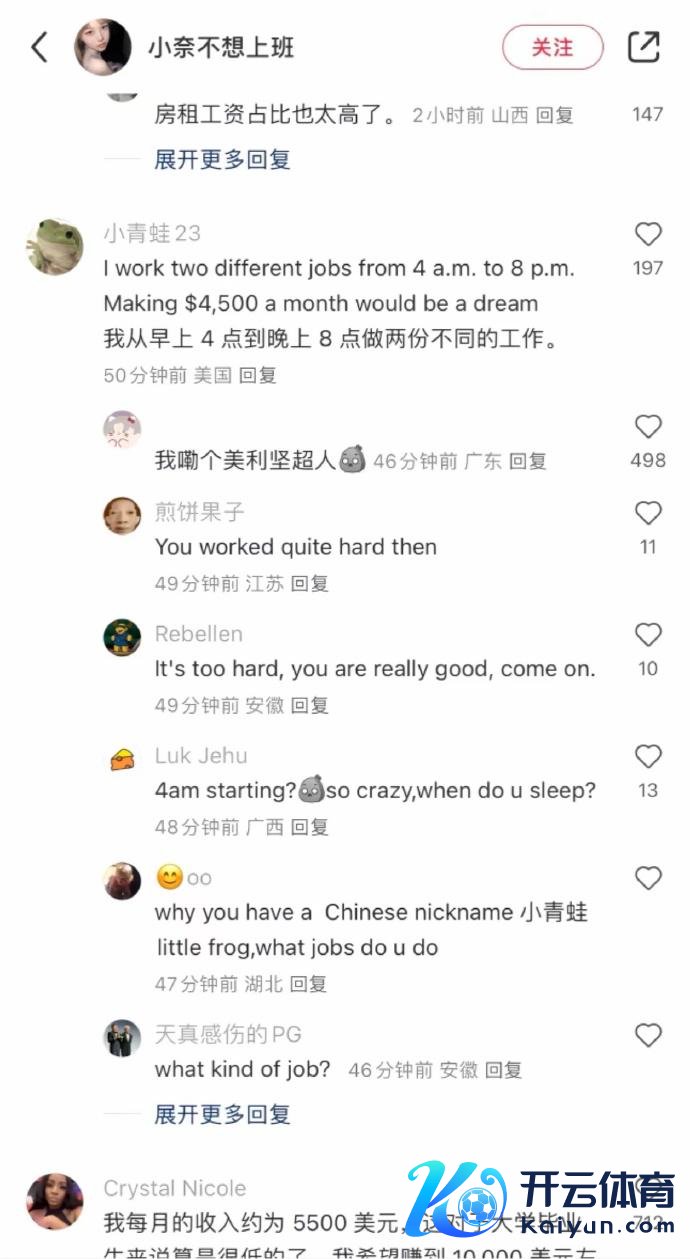The image size is (690, 1259).
Task: Like Rebellen's reply
Action: 648,635
